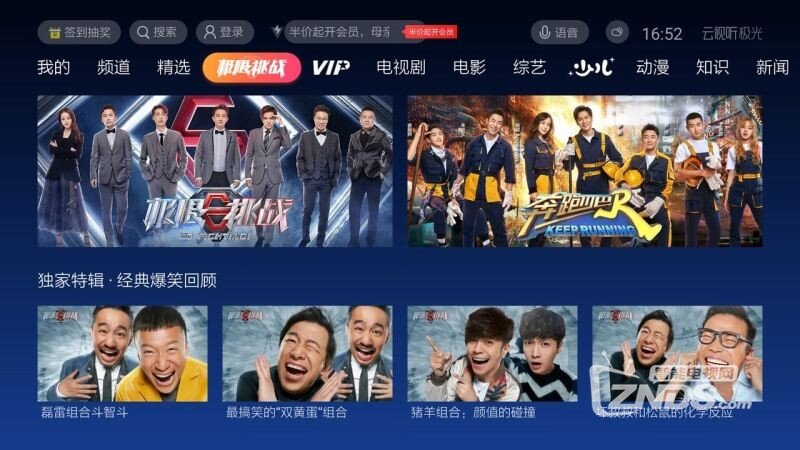This screenshot has height=450, width=800.
Task: Open the 极限挑战 show banner
Action: pyautogui.click(x=215, y=171)
